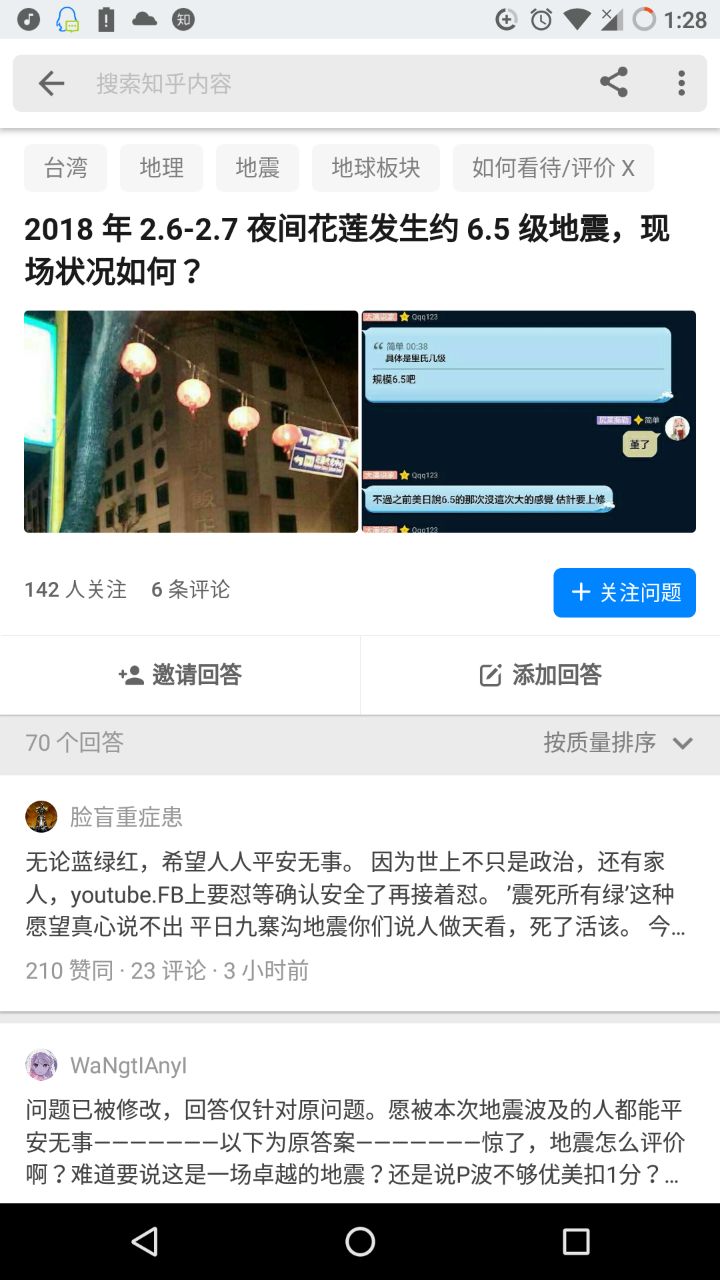Share this question
Image resolution: width=720 pixels, height=1280 pixels.
click(613, 83)
